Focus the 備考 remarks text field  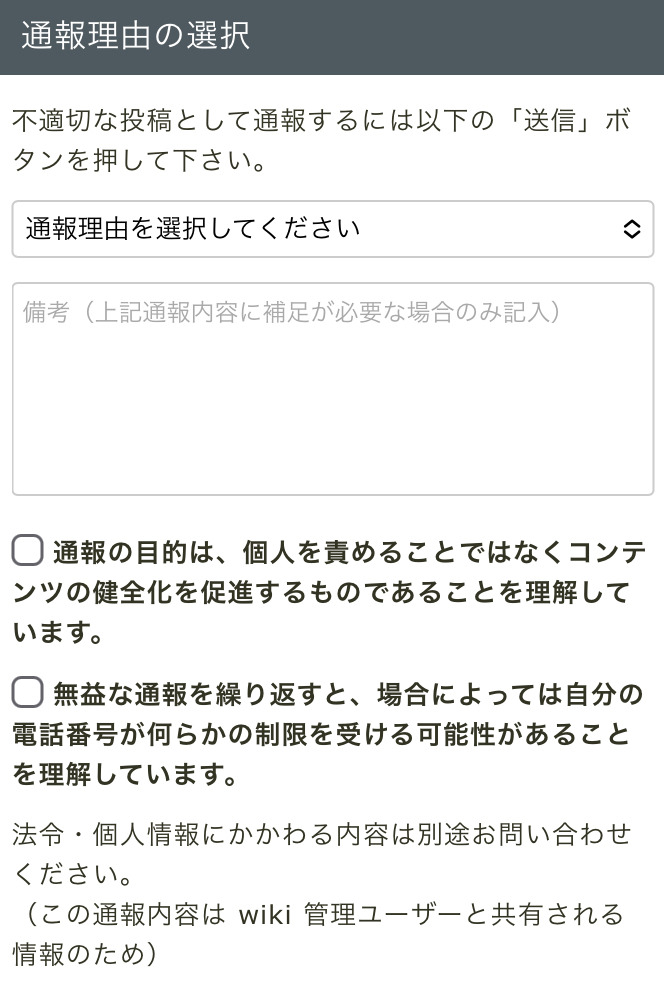[332, 388]
